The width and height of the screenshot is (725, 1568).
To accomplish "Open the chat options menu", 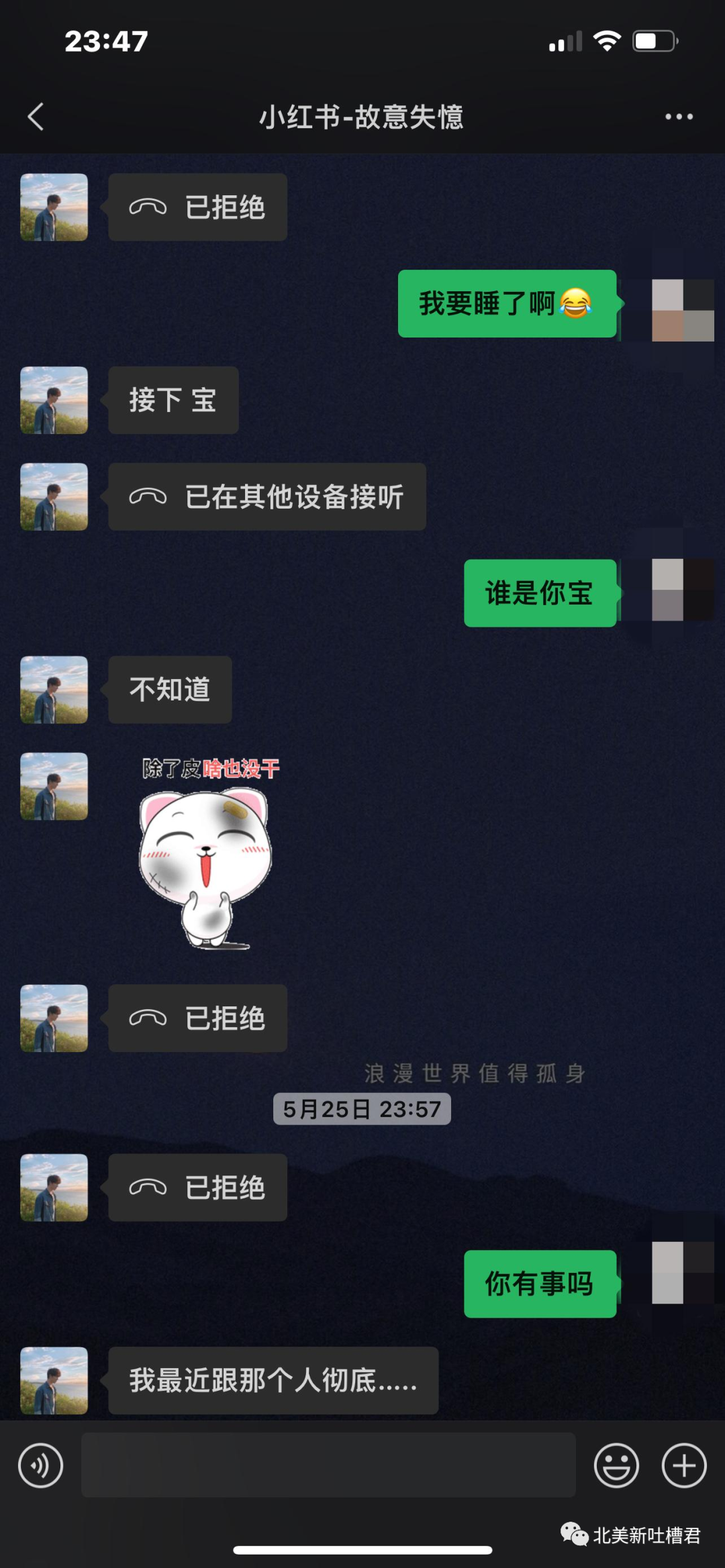I will [678, 117].
